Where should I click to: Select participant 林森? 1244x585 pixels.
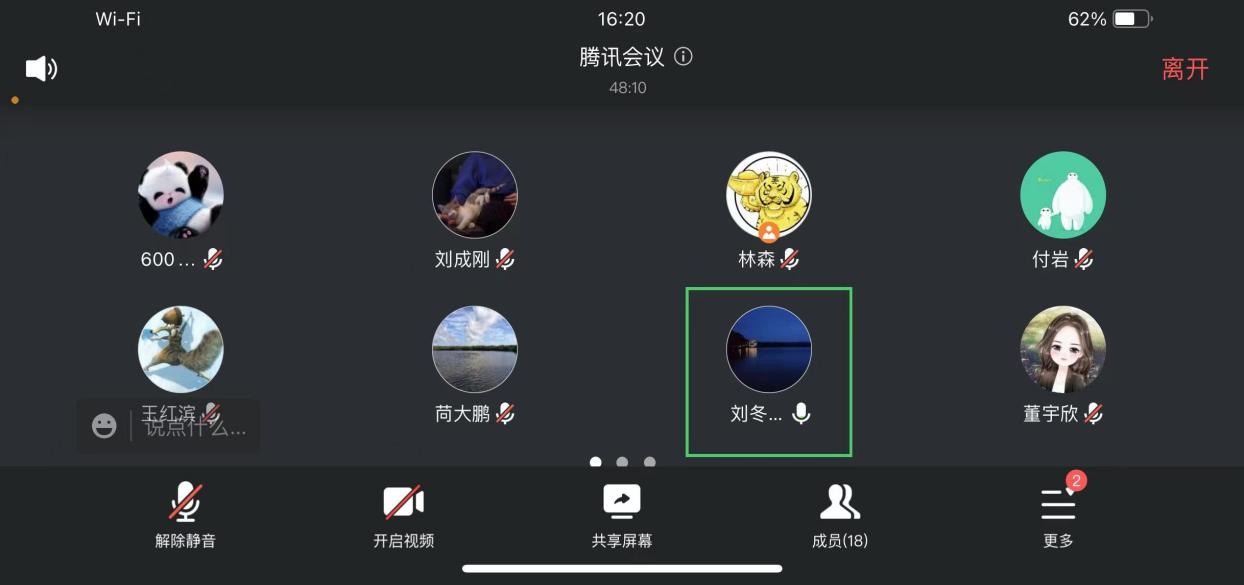768,195
